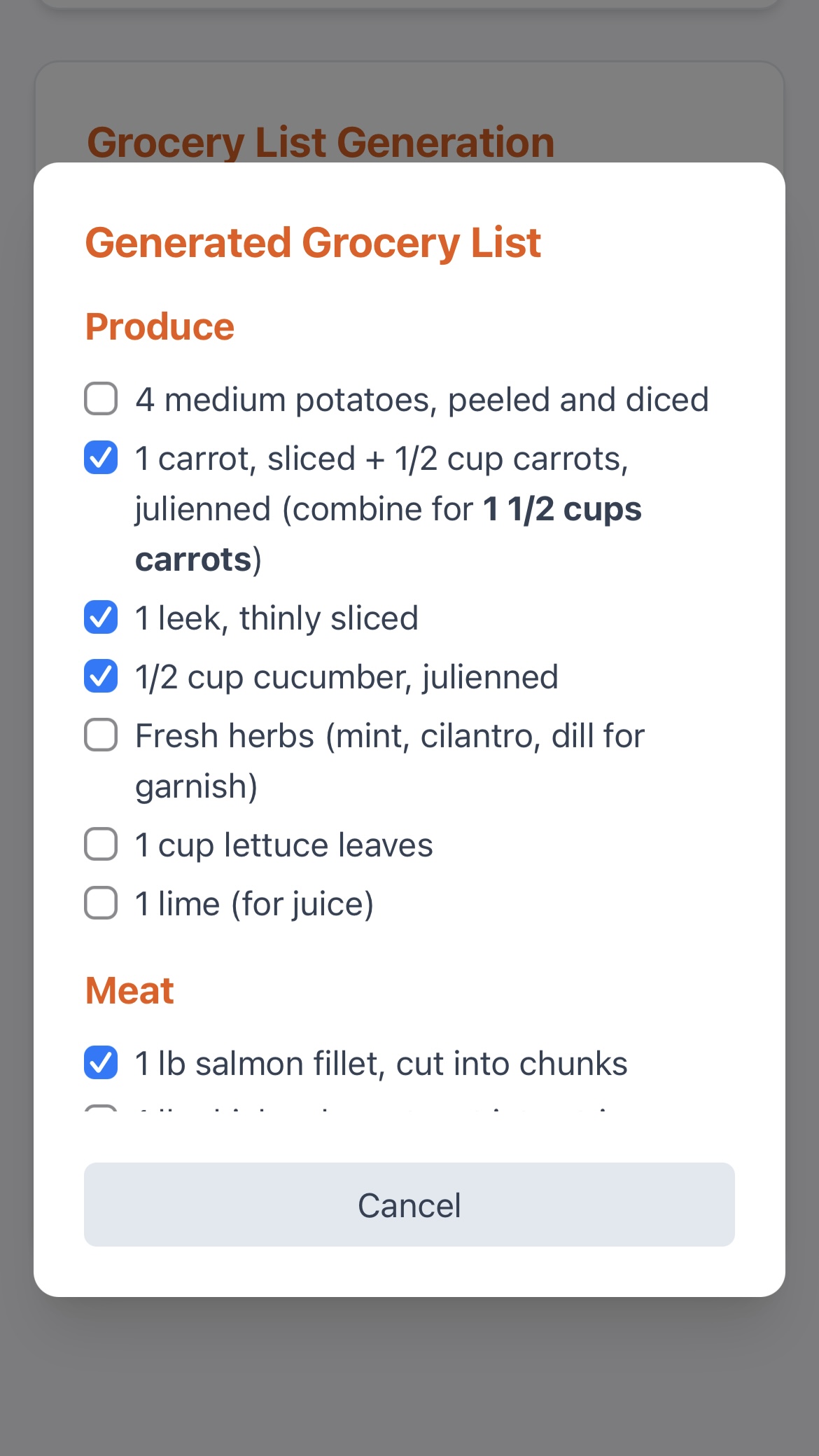
Task: Select the Fresh herbs checkbox
Action: 101,735
